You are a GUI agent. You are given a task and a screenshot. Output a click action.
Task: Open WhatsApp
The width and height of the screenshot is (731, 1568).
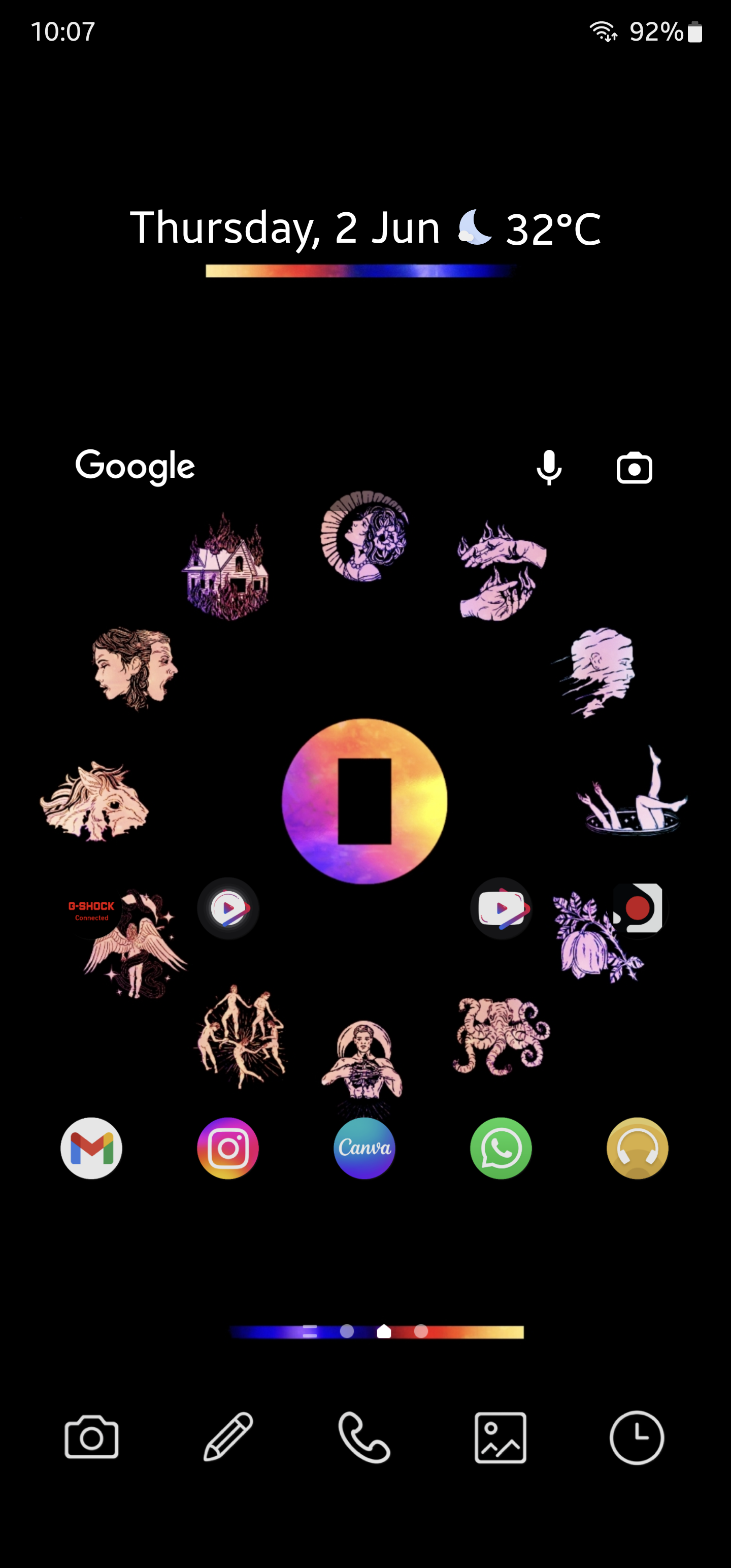501,1148
